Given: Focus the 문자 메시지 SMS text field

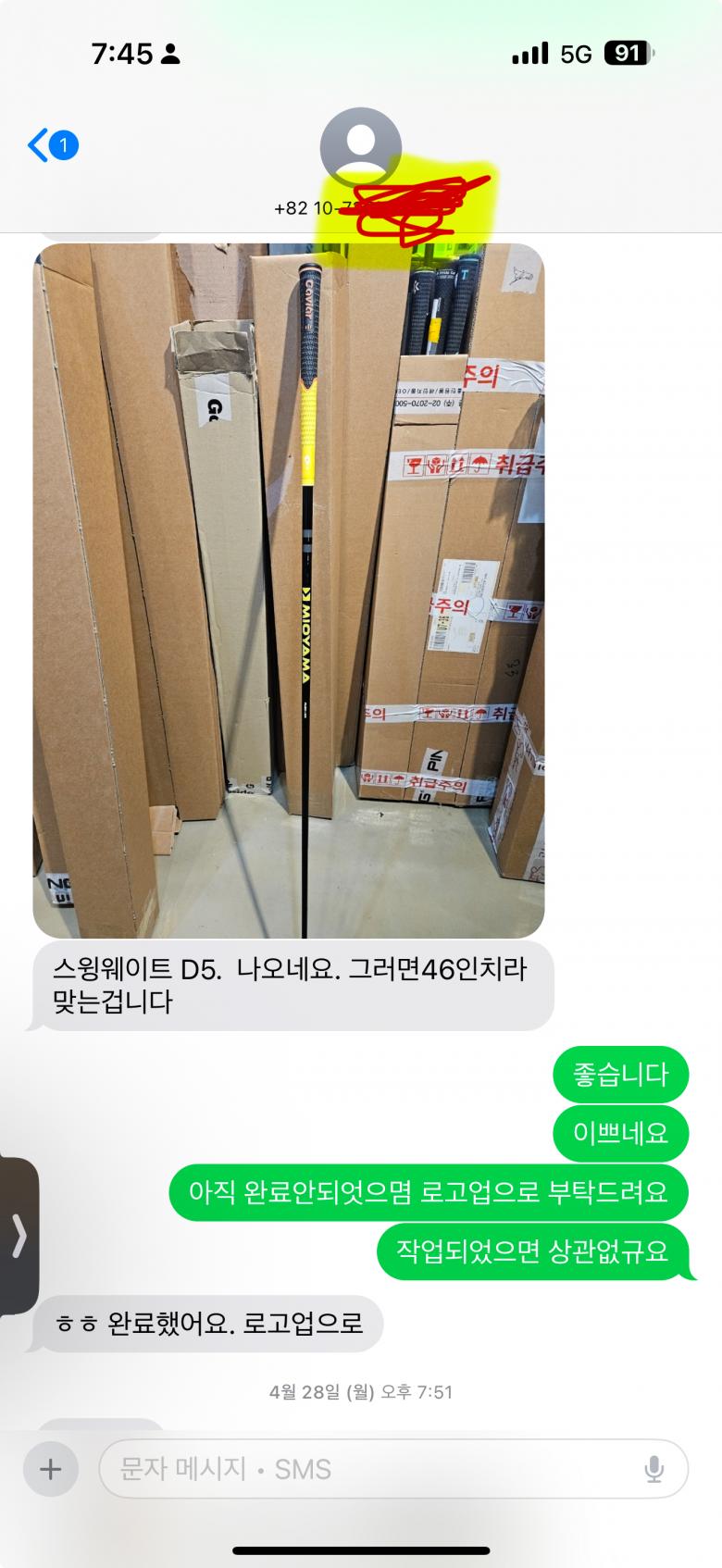Looking at the screenshot, I should tap(370, 1469).
